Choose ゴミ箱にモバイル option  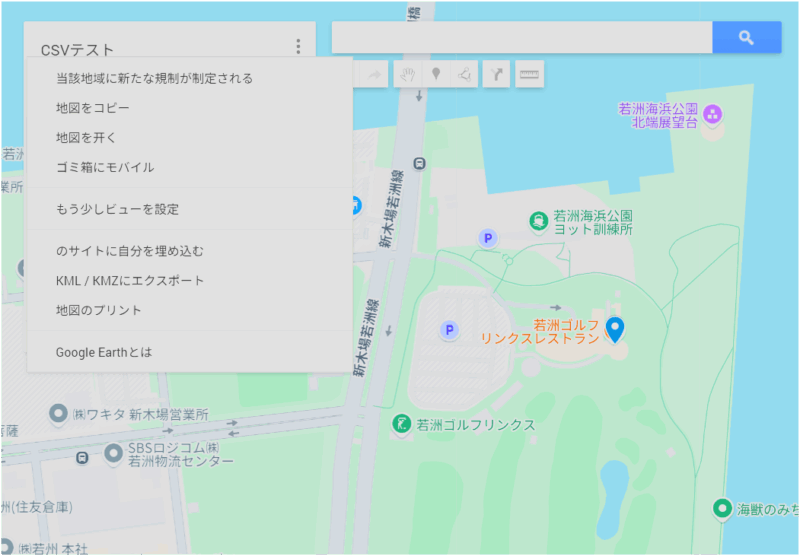[x=105, y=168]
